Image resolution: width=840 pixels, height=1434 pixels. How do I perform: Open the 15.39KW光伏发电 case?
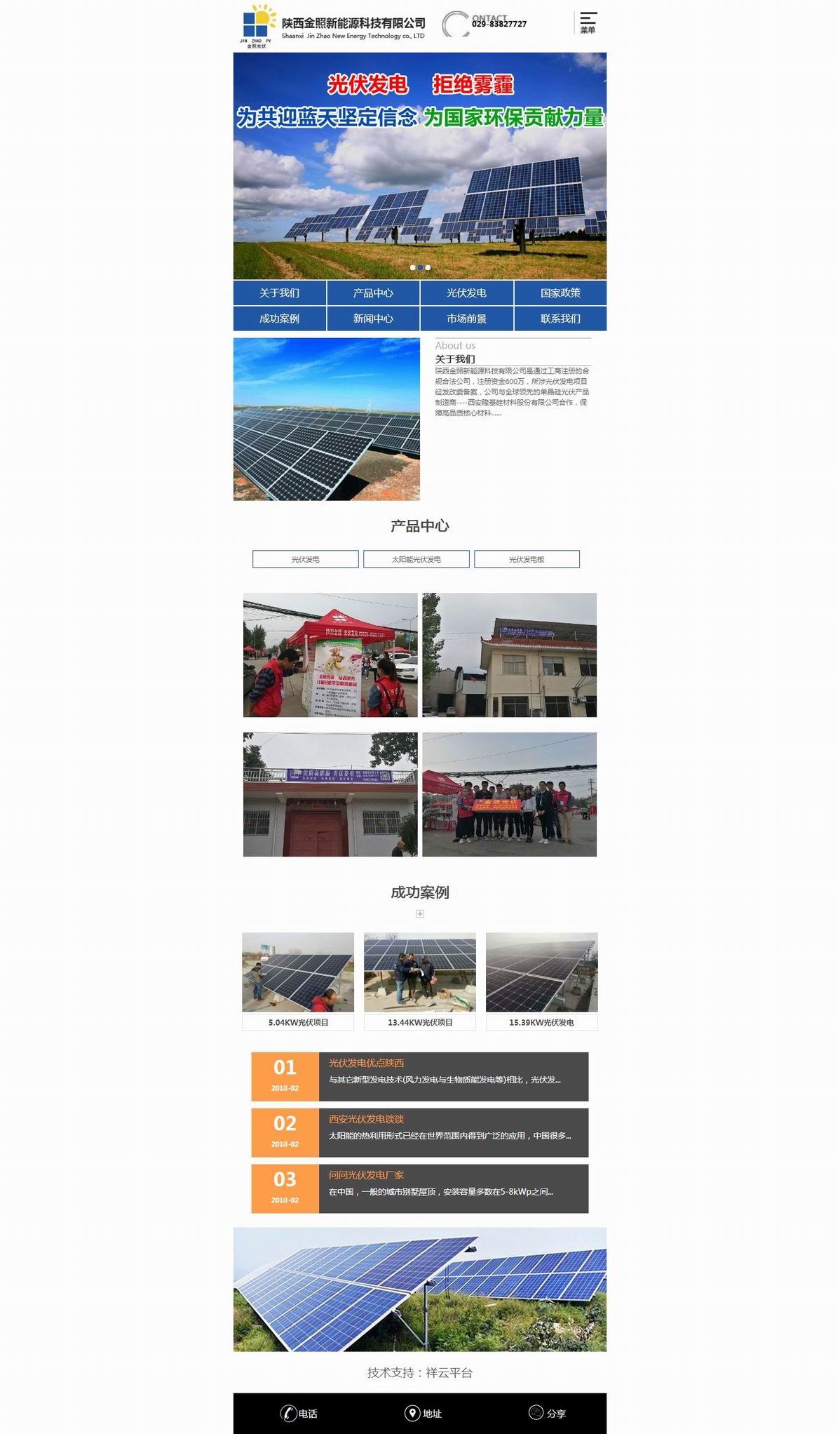[541, 1022]
